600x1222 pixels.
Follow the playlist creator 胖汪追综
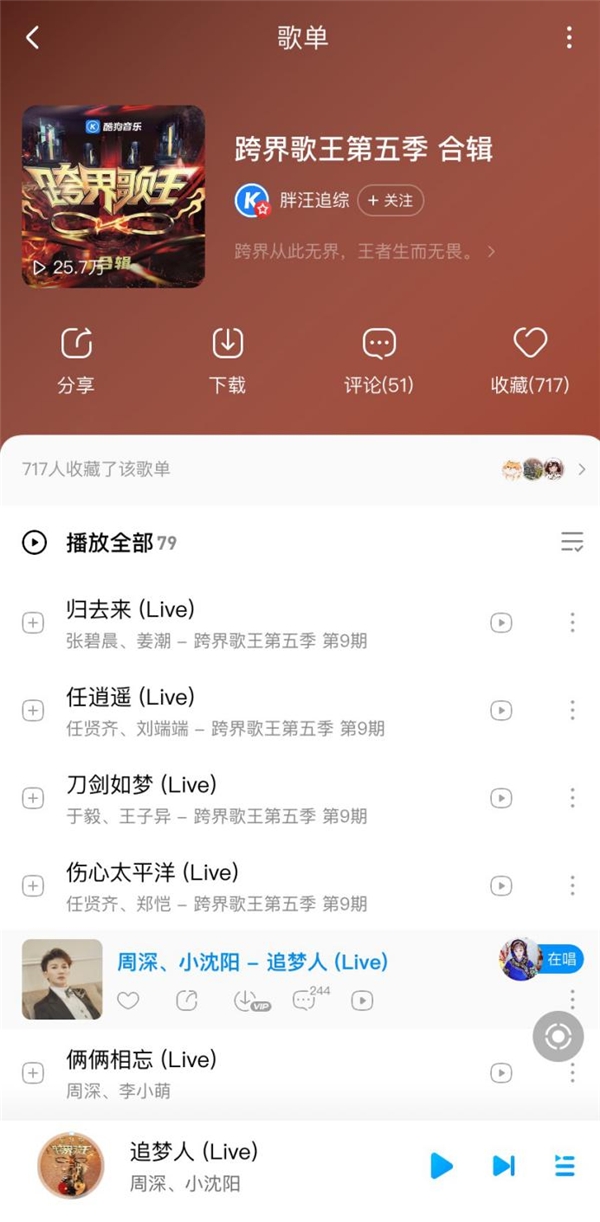[390, 200]
